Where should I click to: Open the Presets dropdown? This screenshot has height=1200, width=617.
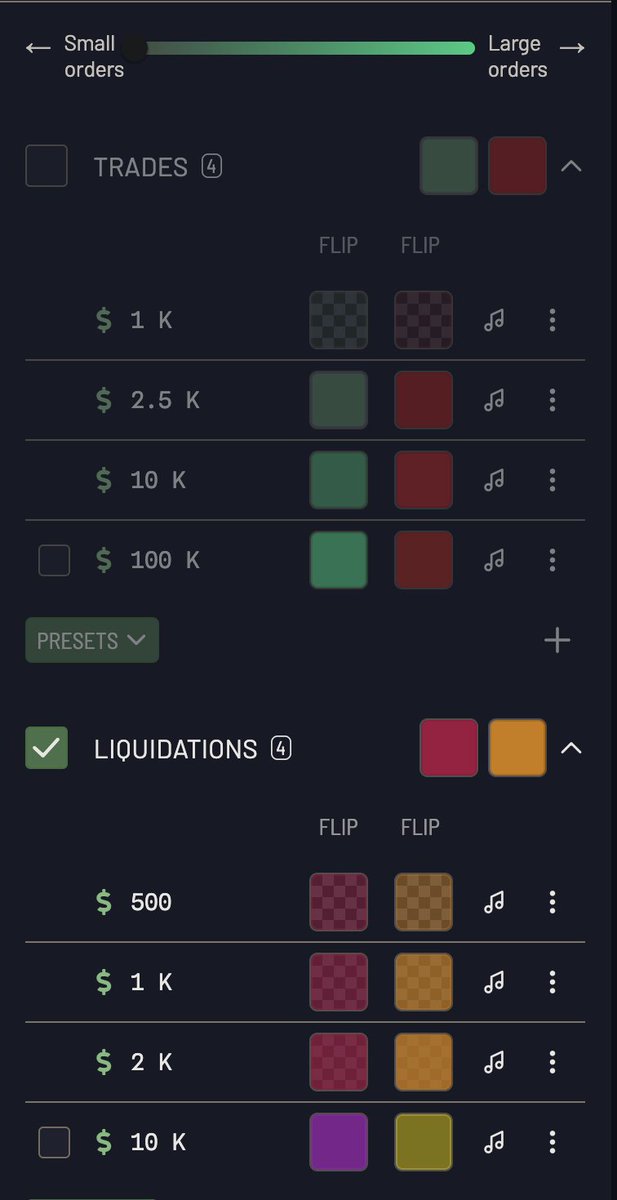click(x=92, y=640)
